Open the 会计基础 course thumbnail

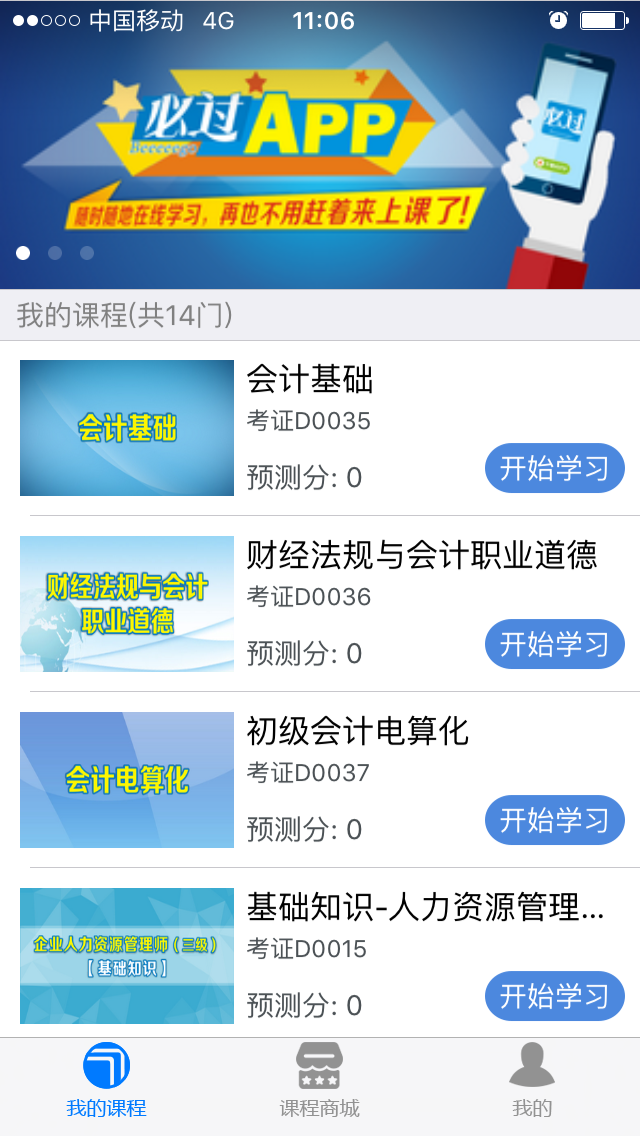pos(127,428)
